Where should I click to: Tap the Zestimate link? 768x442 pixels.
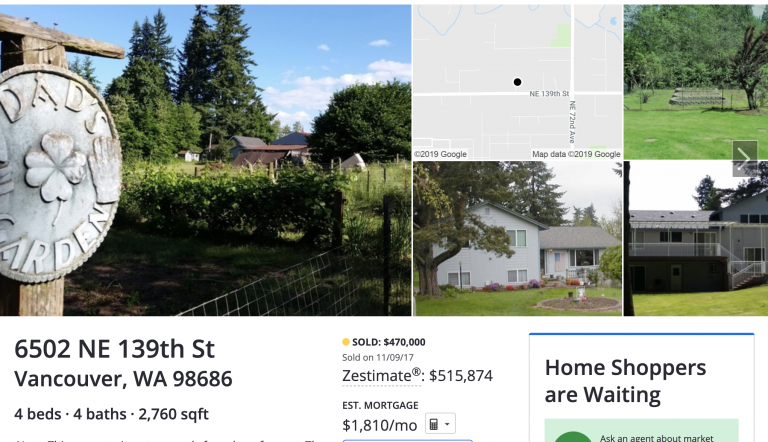tap(381, 376)
